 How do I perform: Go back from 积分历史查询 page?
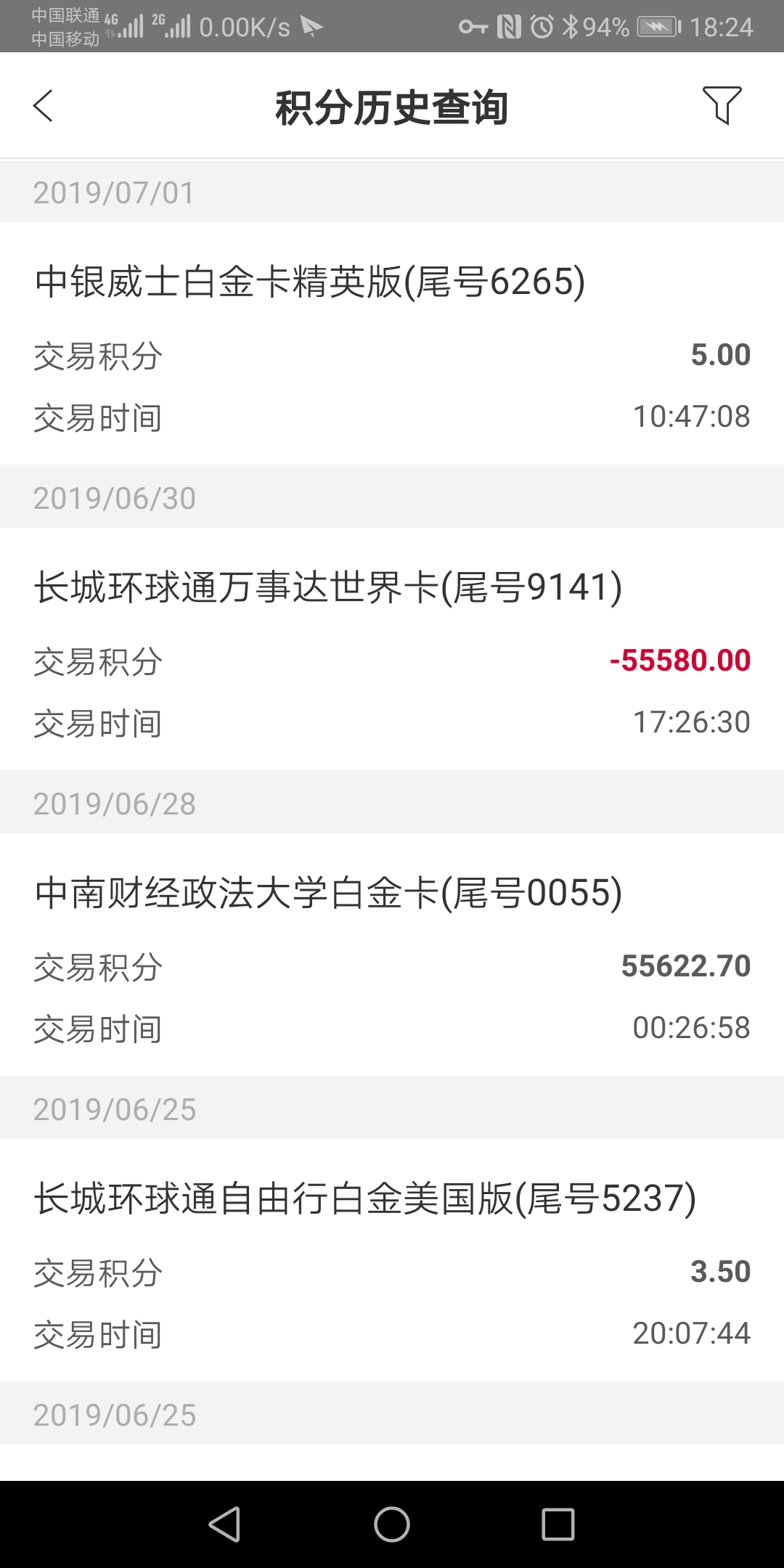[x=44, y=106]
